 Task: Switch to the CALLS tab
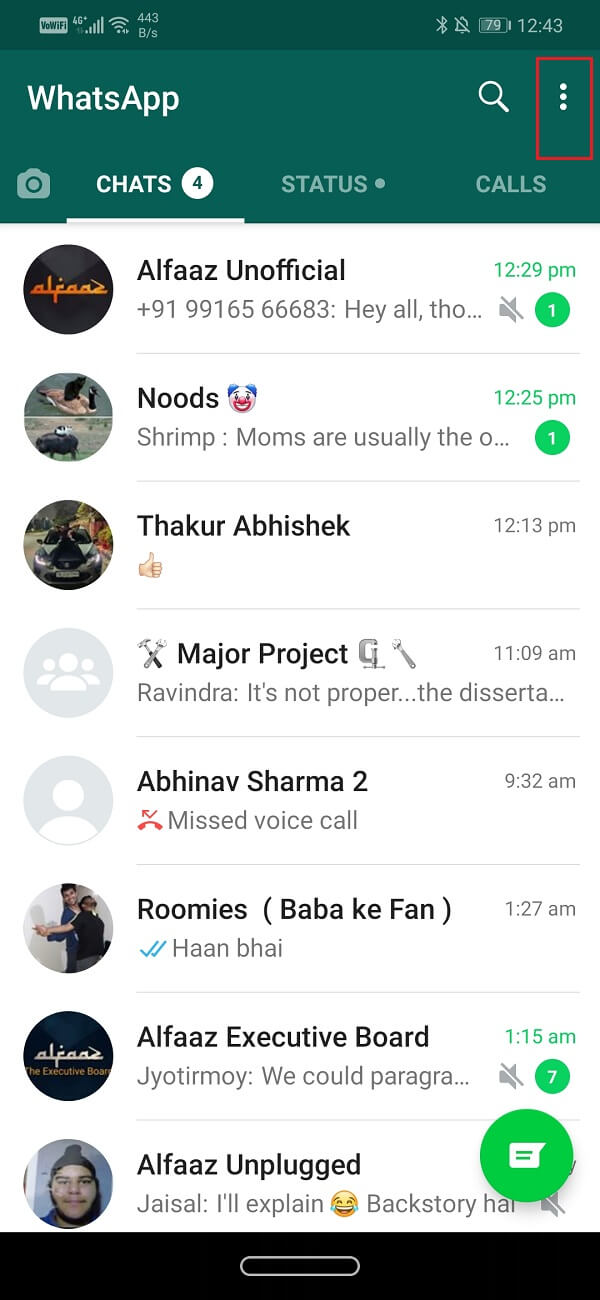511,184
